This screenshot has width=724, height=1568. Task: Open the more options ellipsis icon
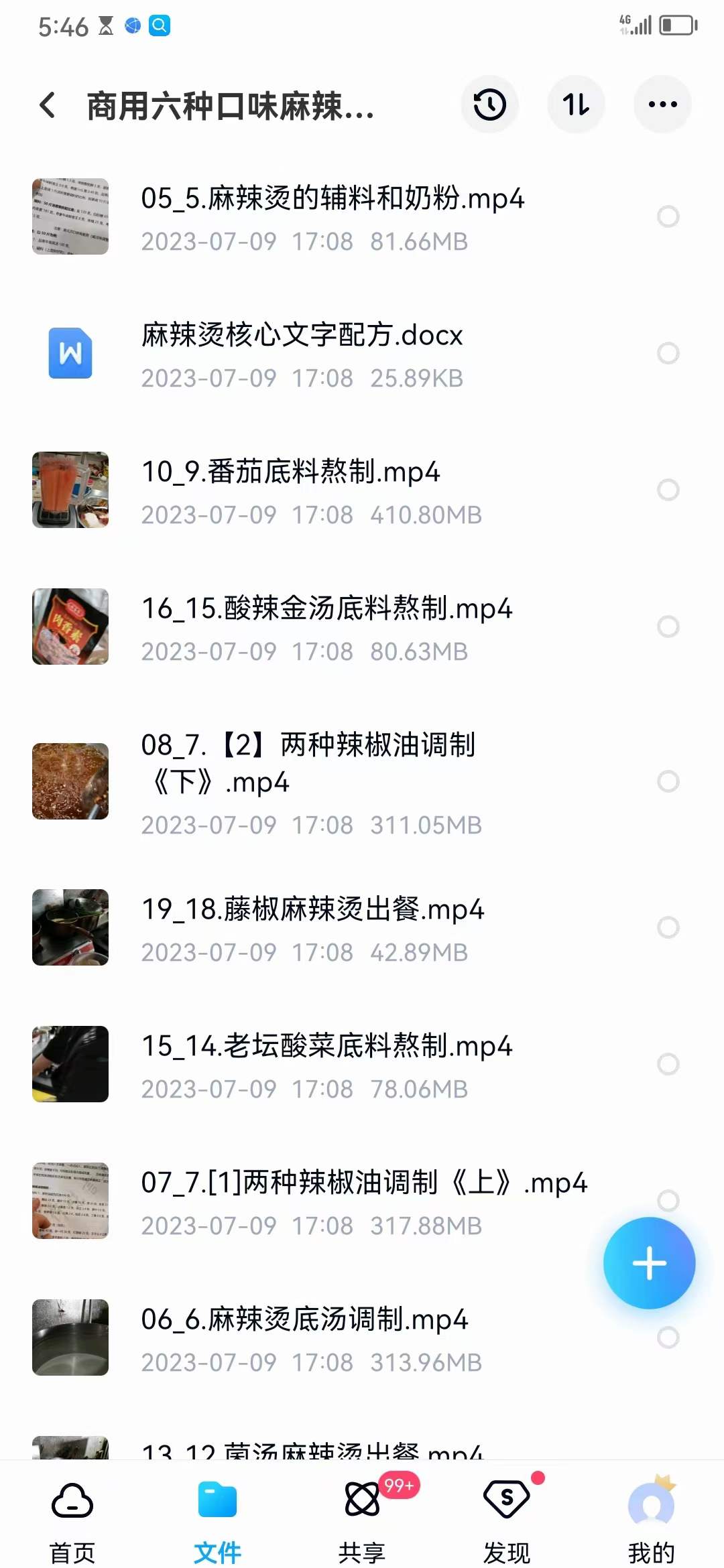tap(662, 105)
